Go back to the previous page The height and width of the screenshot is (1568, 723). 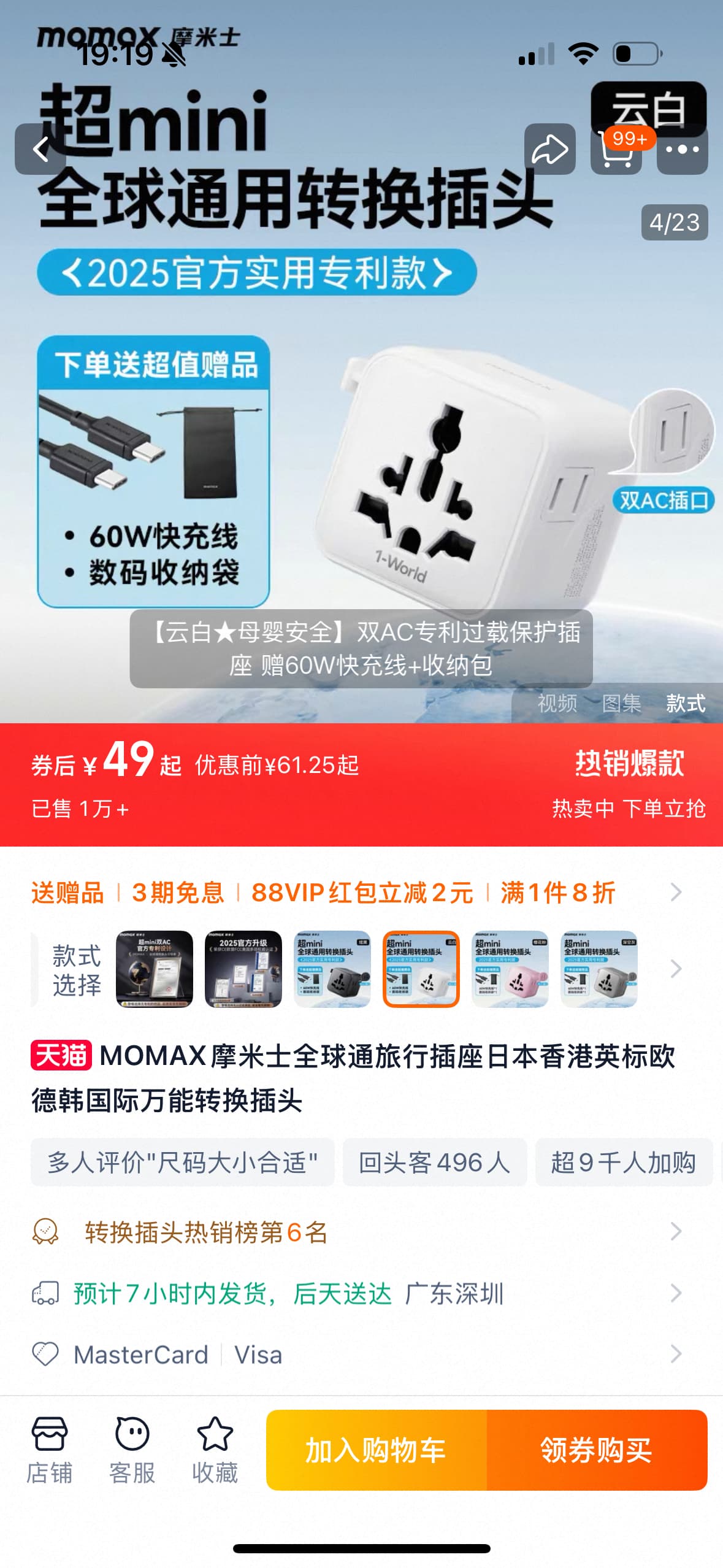40,149
